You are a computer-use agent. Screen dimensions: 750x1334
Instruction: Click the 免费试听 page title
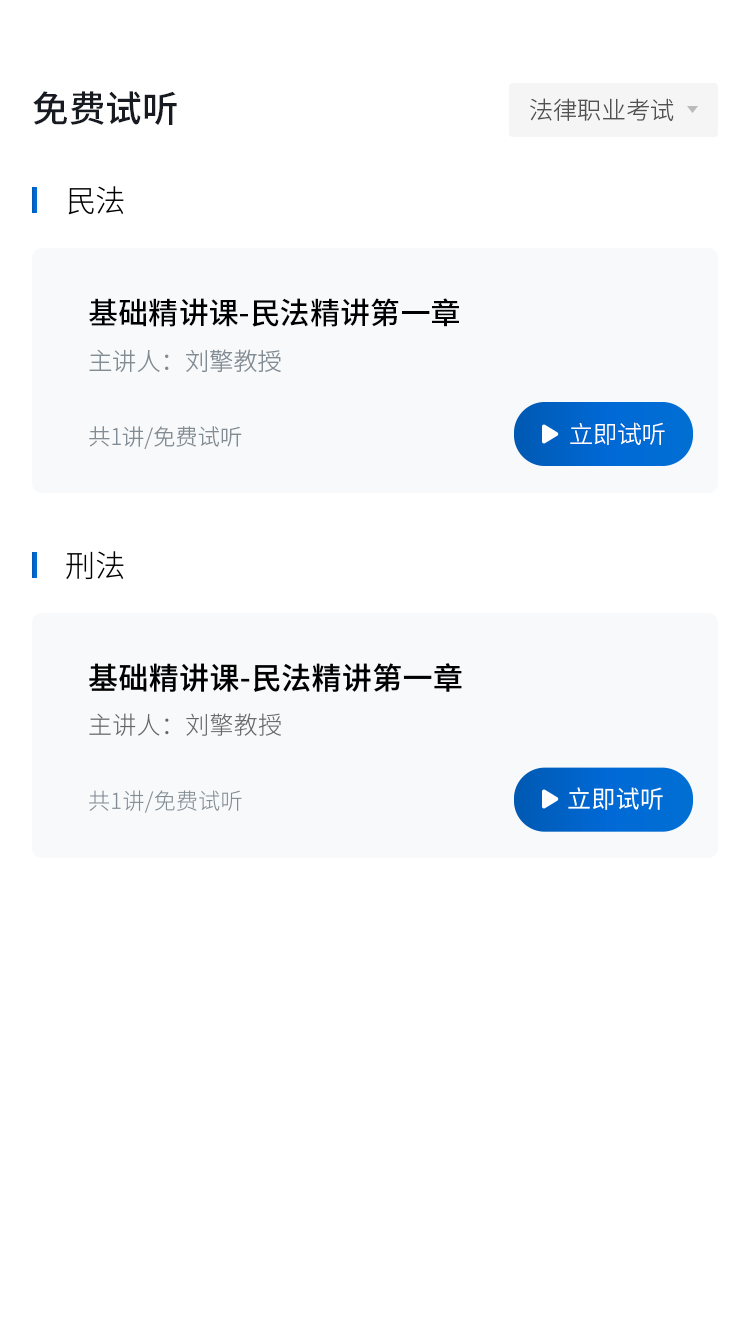pyautogui.click(x=105, y=110)
